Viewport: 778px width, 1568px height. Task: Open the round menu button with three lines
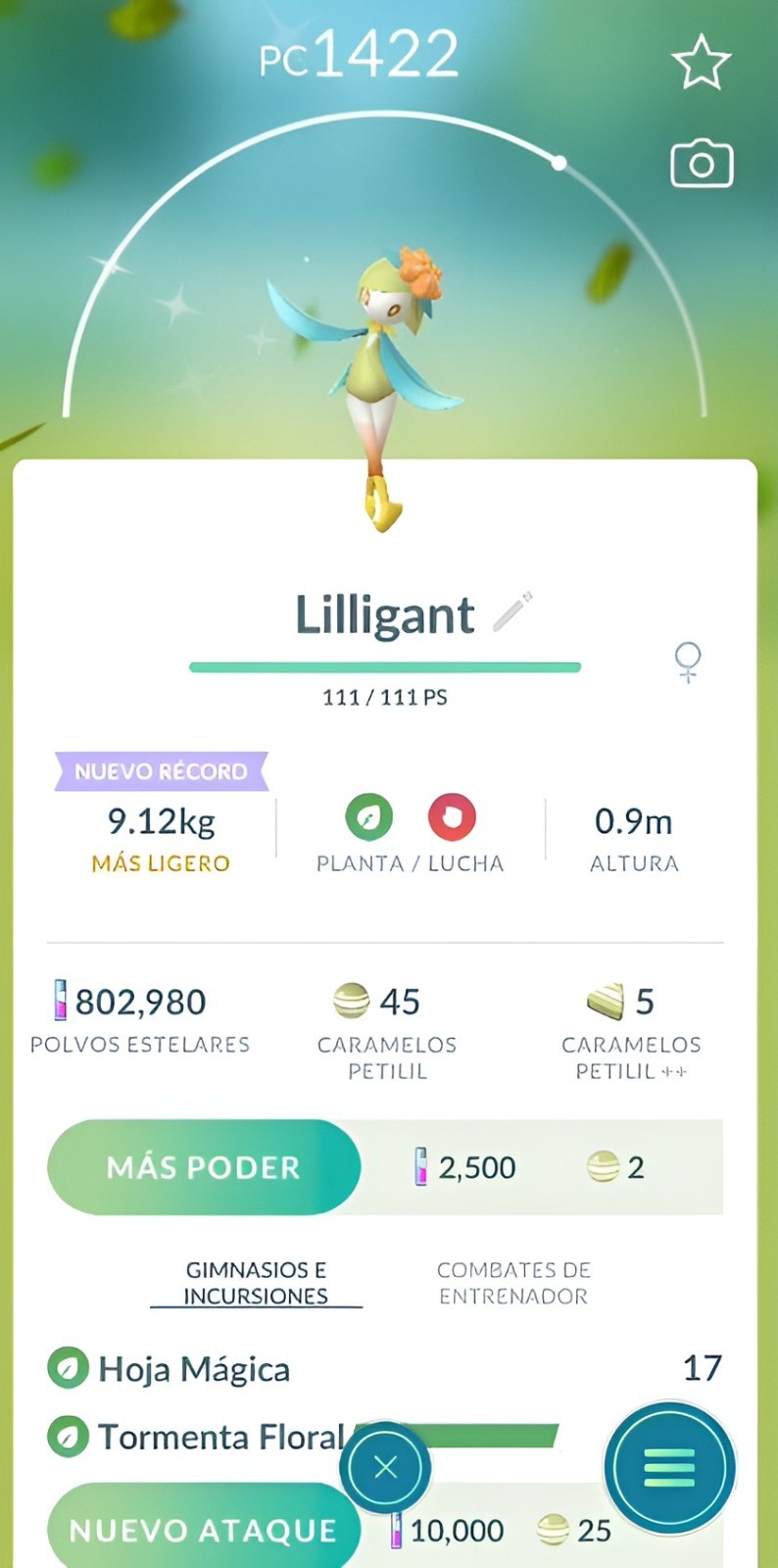[669, 1467]
